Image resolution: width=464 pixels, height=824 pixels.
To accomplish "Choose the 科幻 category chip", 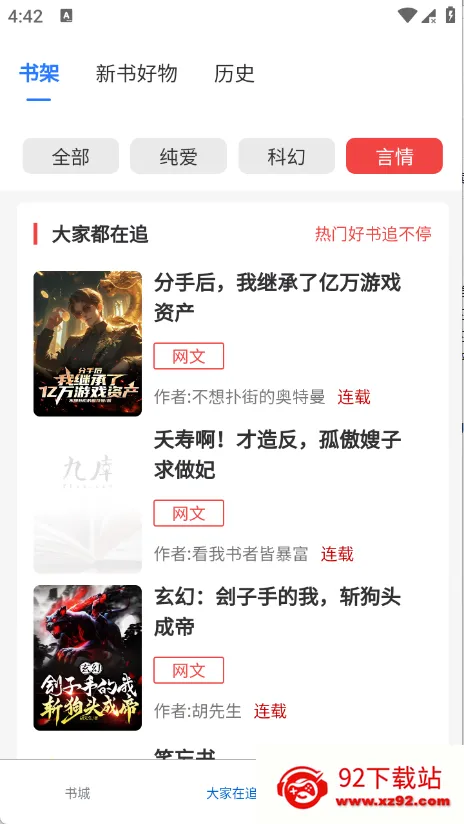I will (286, 156).
